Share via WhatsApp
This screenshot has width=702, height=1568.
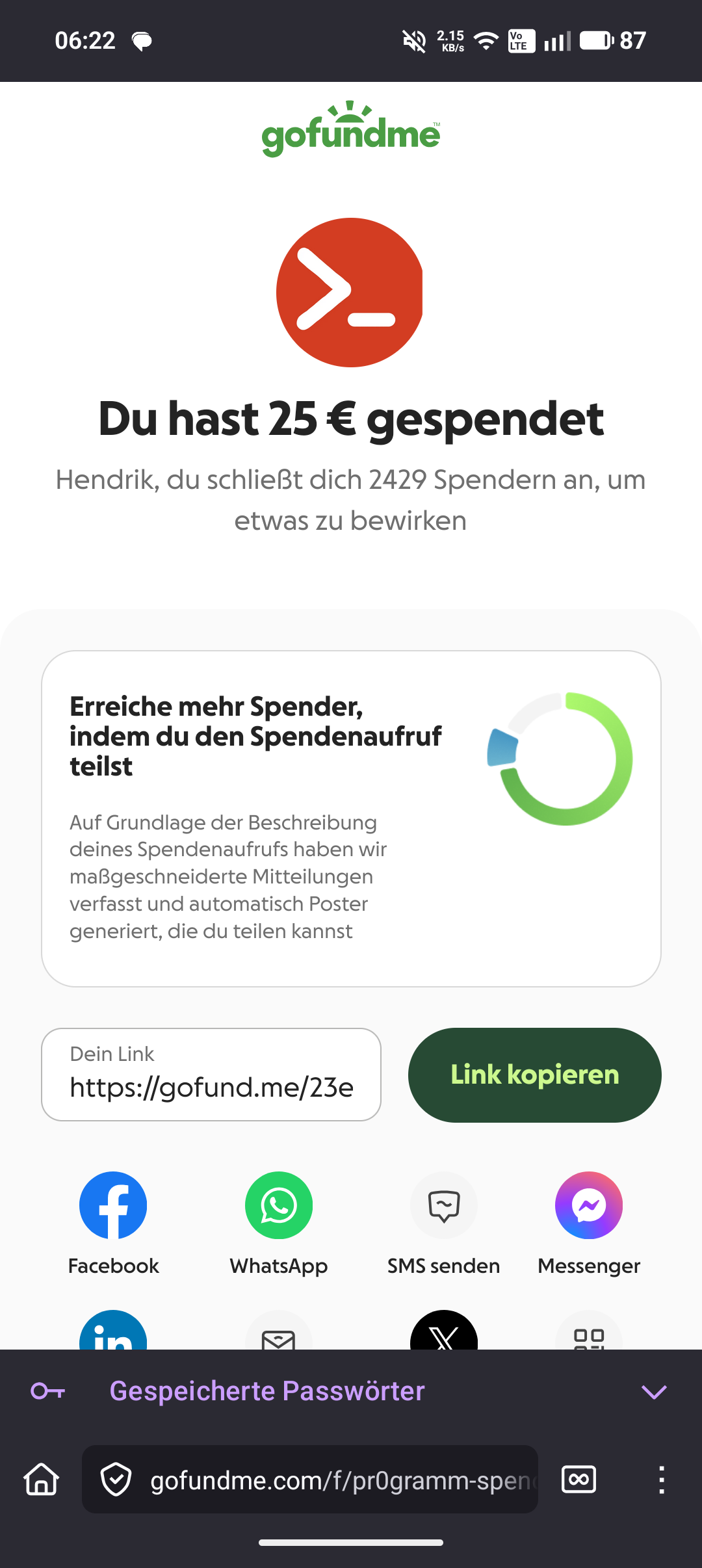[x=279, y=1206]
